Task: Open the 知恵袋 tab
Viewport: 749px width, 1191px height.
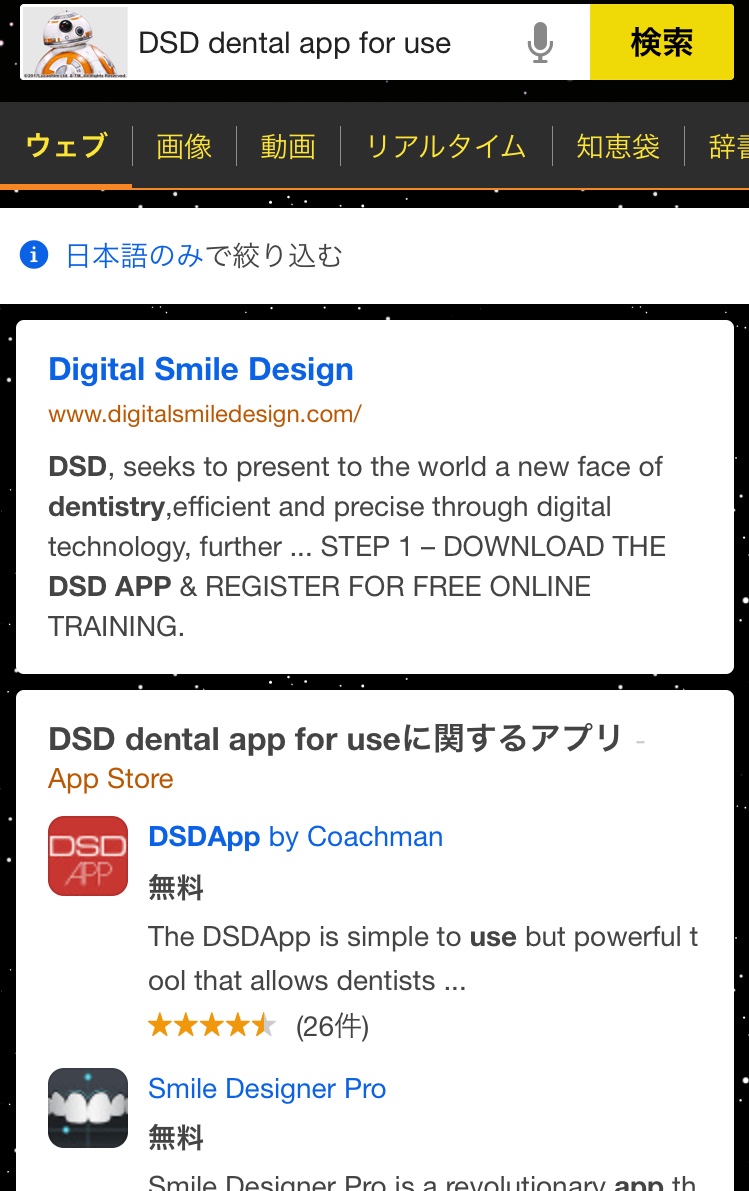Action: coord(618,147)
